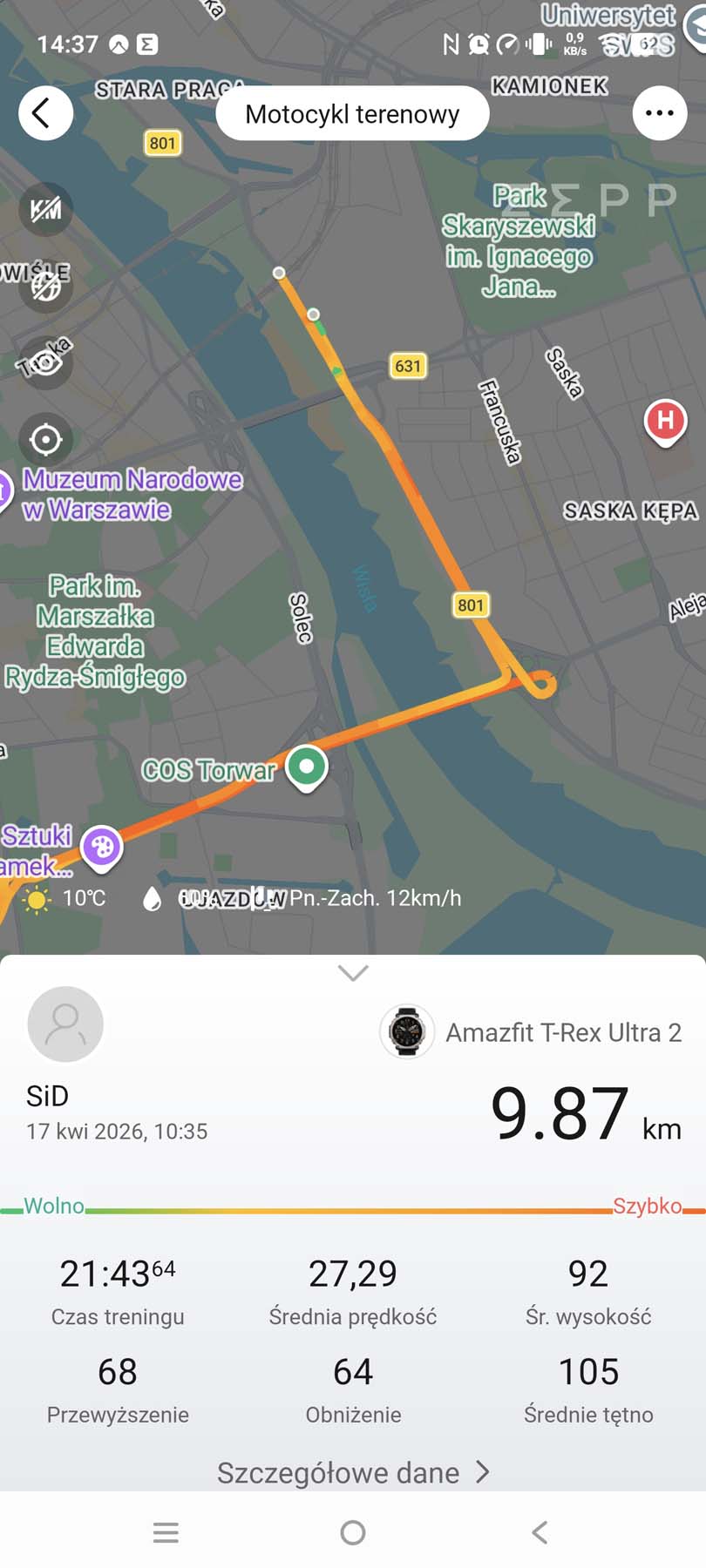Screen dimensions: 706x1568
Task: Toggle route visibility with the eye icon
Action: click(x=45, y=362)
